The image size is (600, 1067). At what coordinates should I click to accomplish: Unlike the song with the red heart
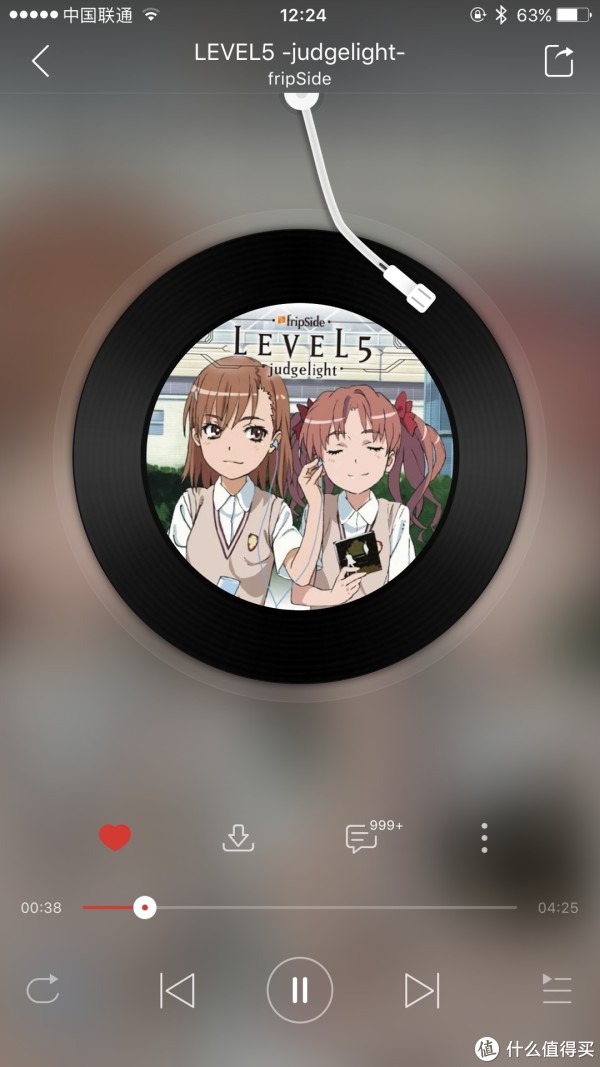coord(115,837)
